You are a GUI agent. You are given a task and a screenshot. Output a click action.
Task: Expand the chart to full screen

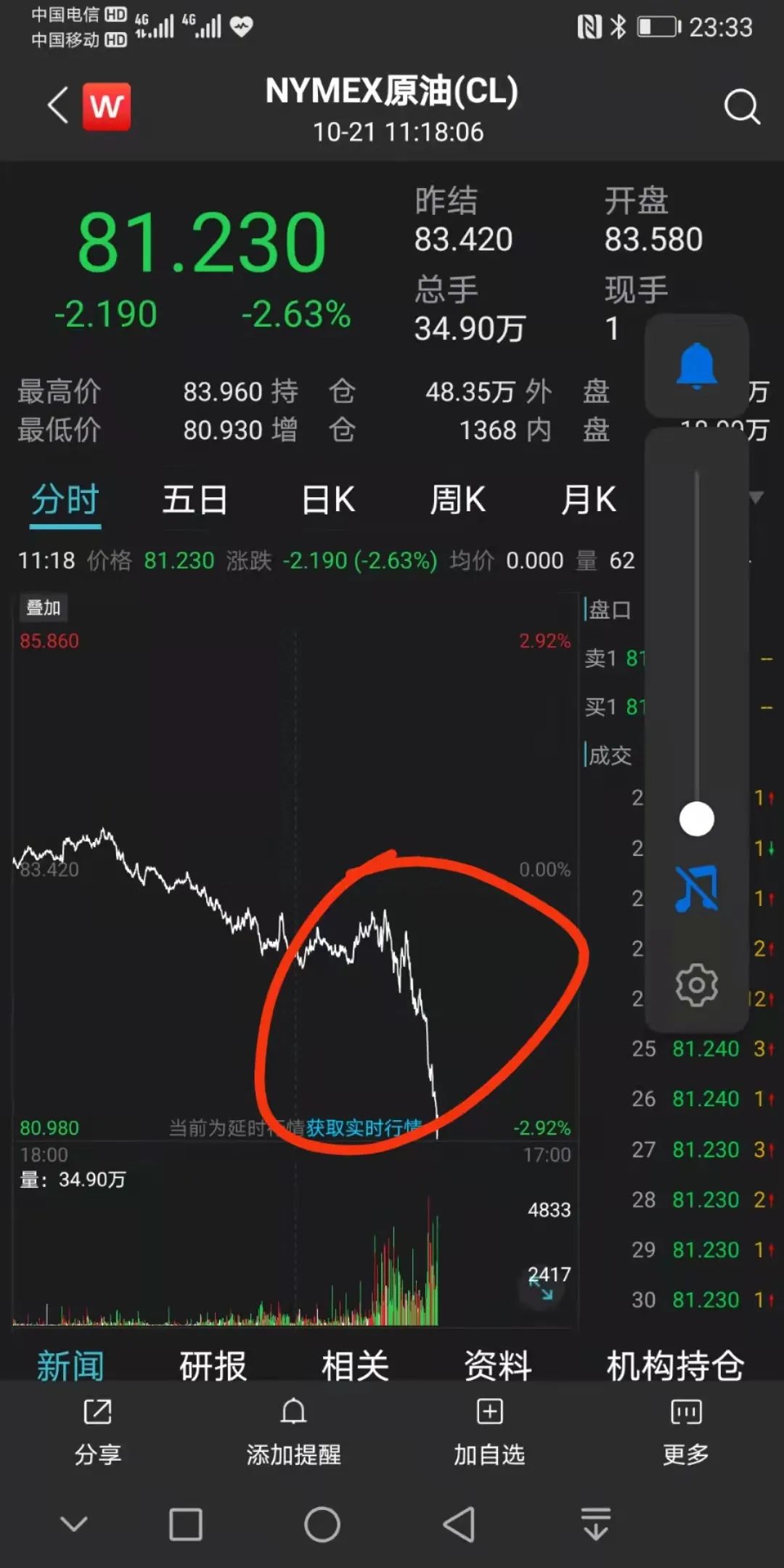click(541, 1287)
